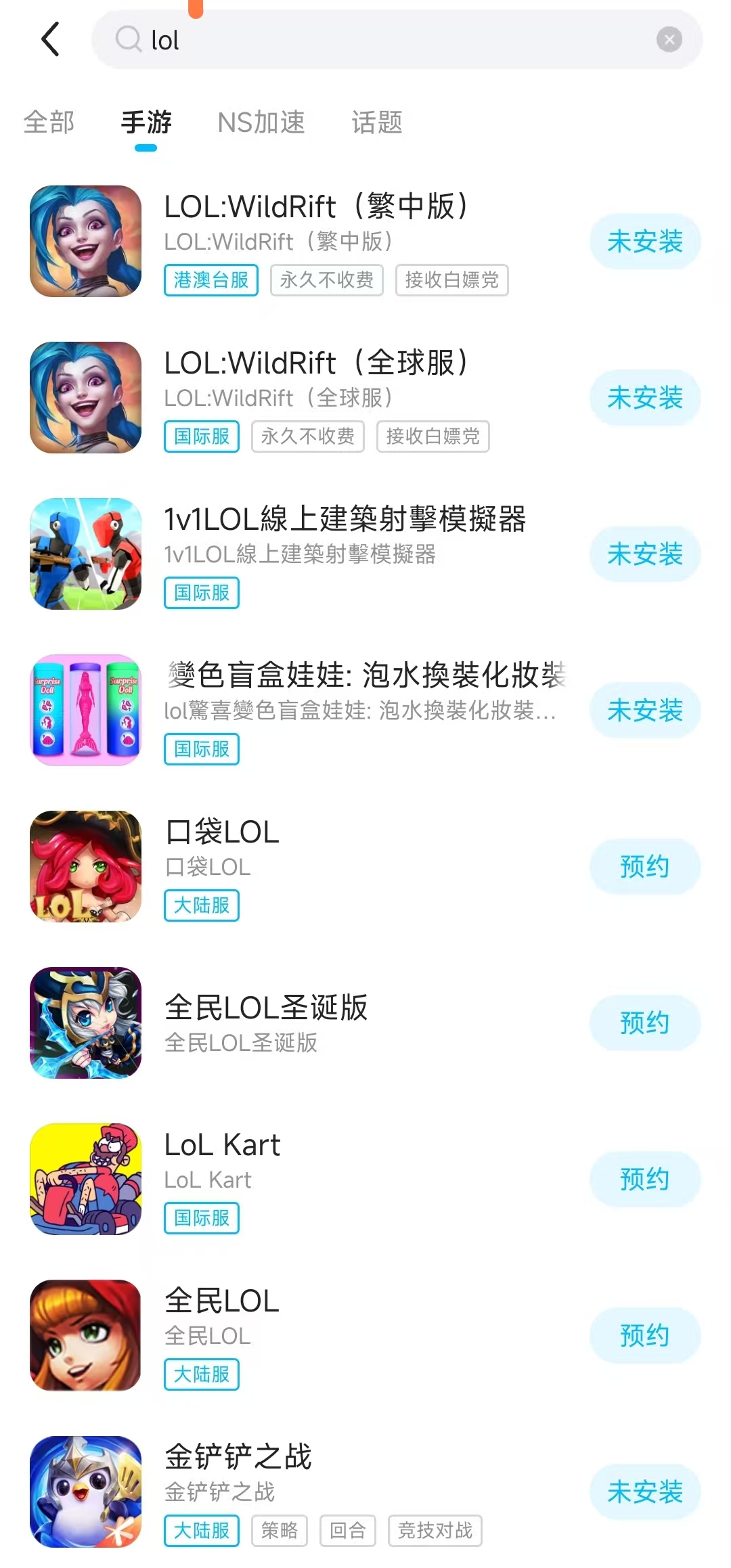Tap 预约 for LoL Kart

pos(644,1180)
